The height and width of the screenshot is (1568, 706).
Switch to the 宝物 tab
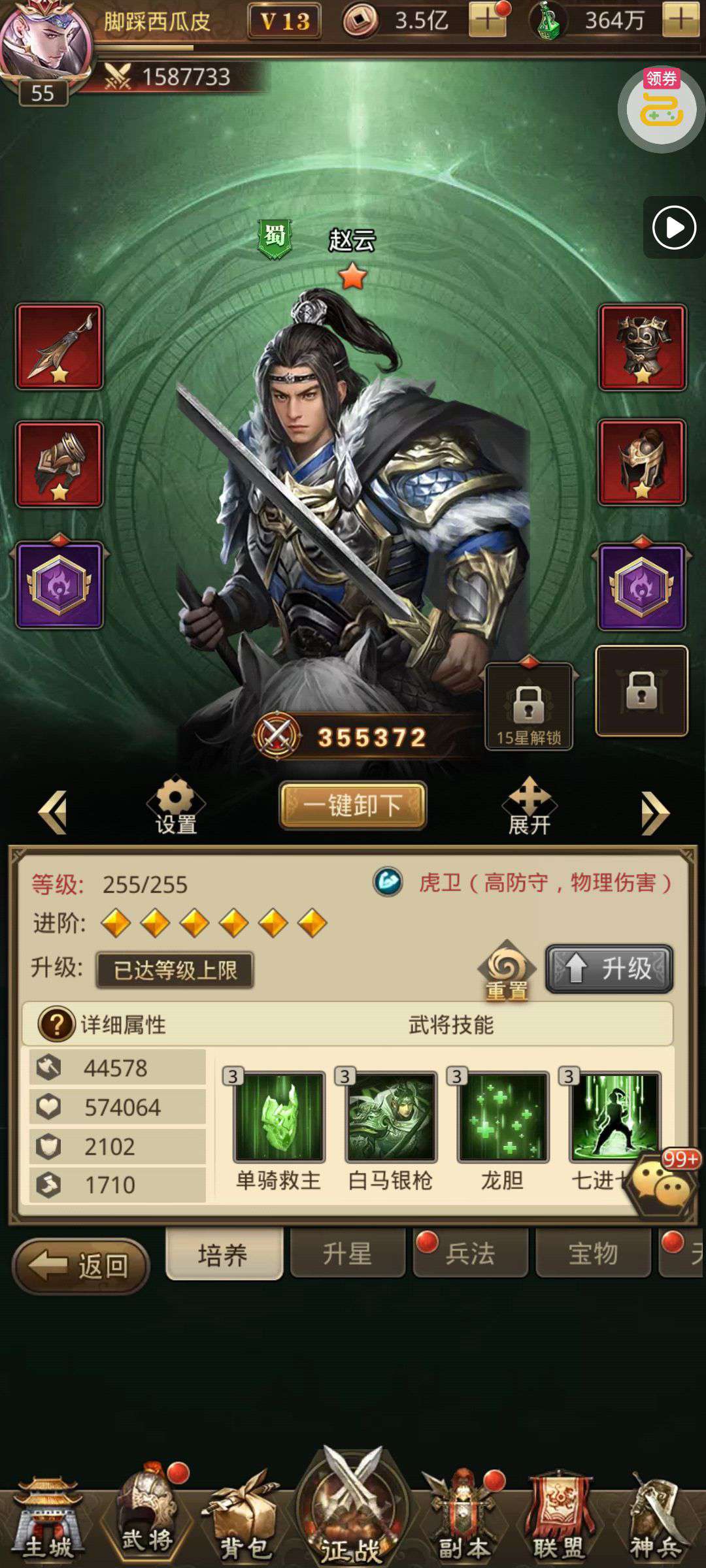[593, 1253]
